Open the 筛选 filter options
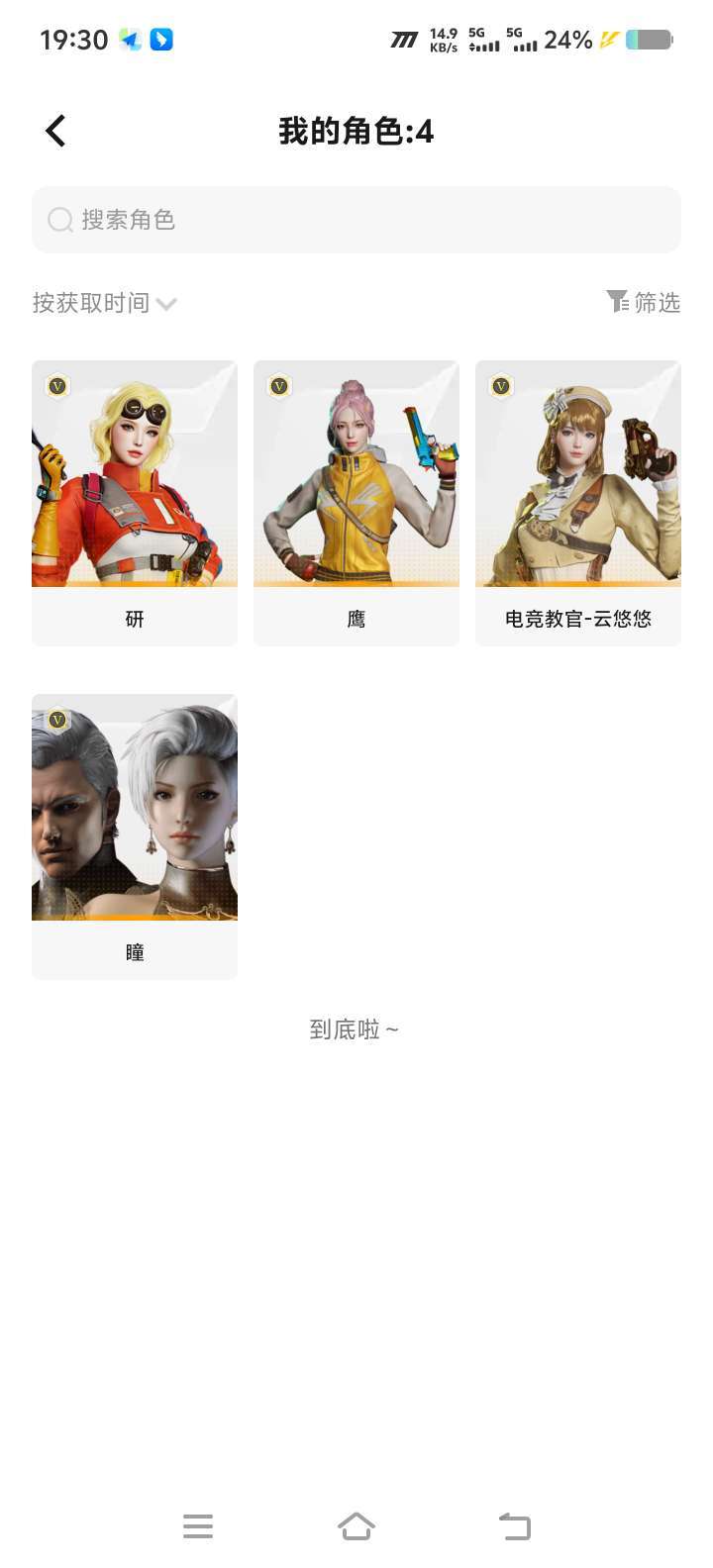This screenshot has width=713, height=1568. (x=643, y=302)
